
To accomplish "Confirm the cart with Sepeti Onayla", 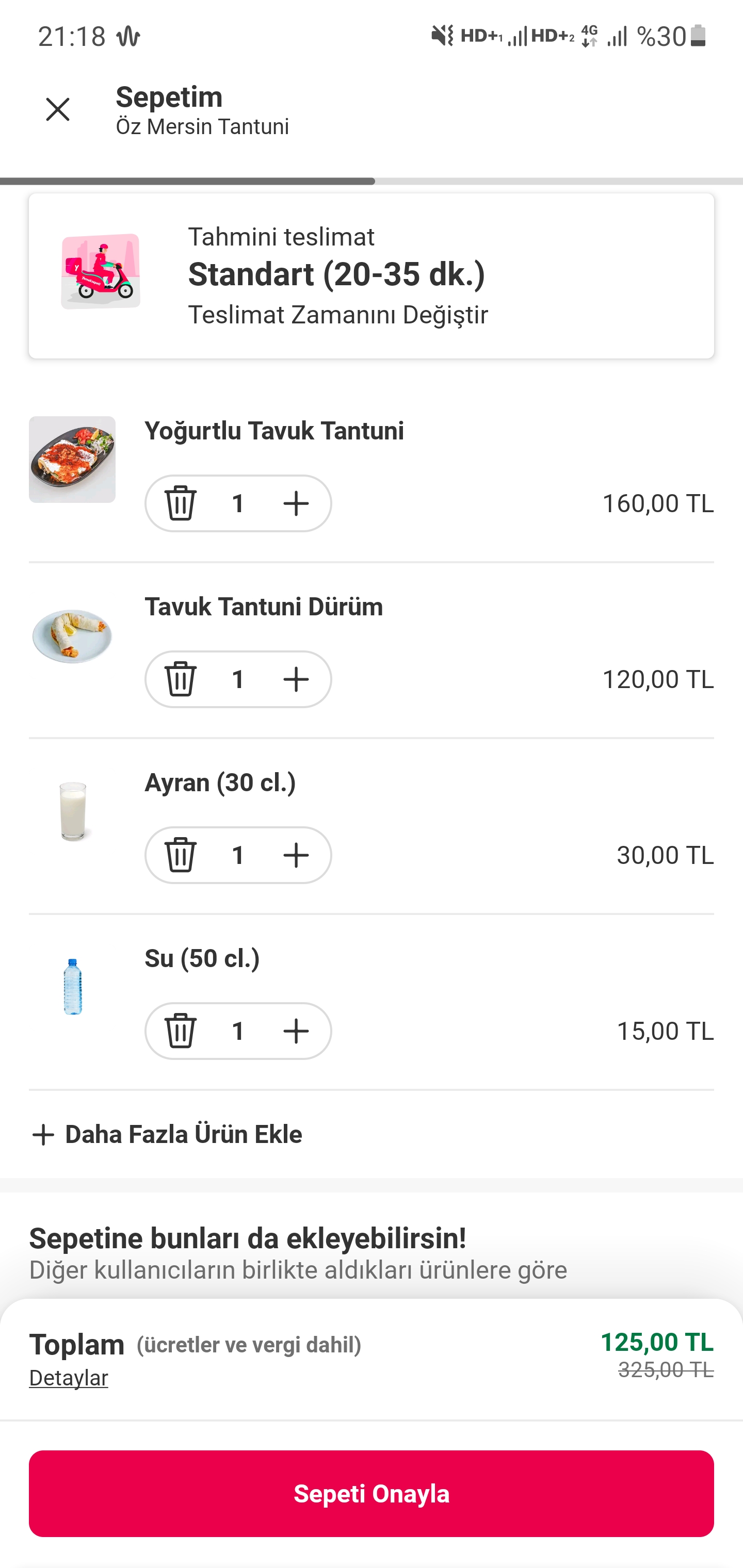I will pyautogui.click(x=372, y=1494).
